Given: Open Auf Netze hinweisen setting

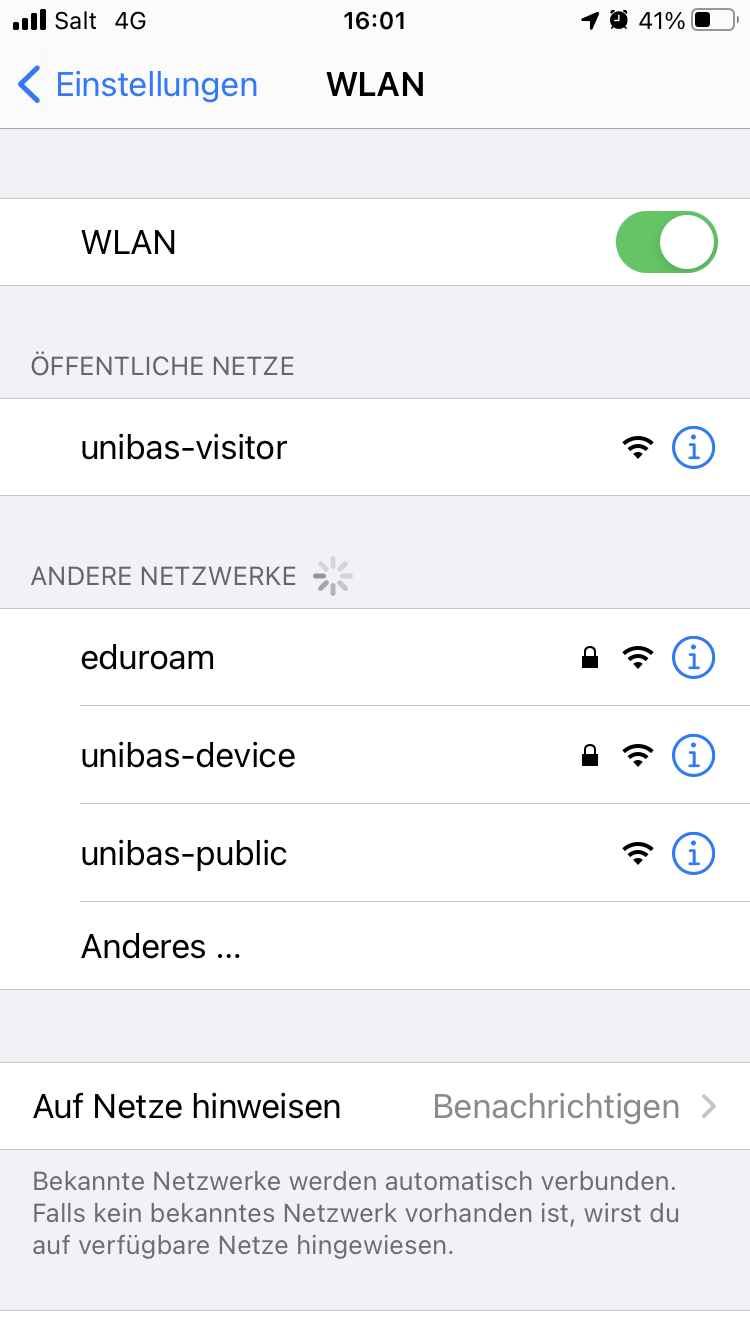Looking at the screenshot, I should pos(375,1106).
